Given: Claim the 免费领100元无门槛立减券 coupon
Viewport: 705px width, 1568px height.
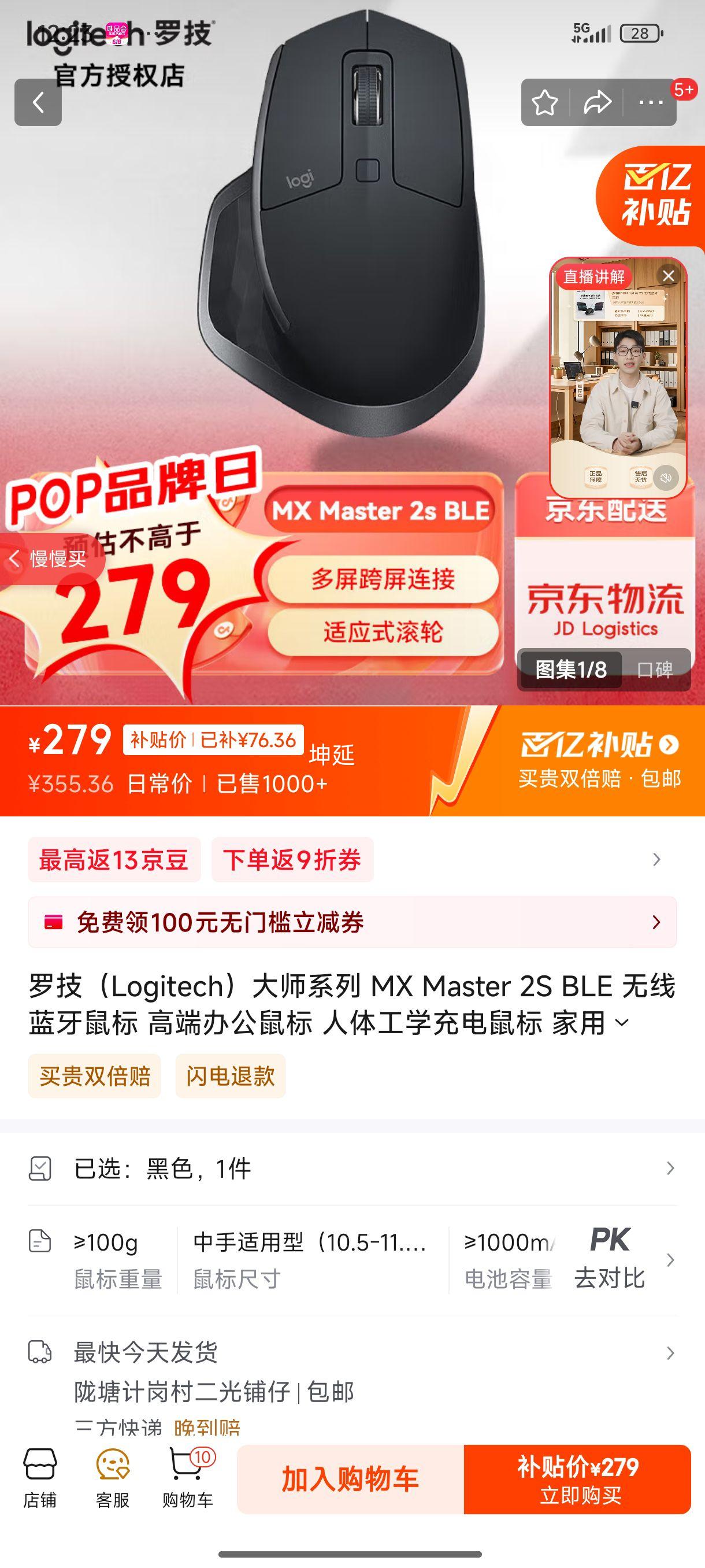Looking at the screenshot, I should click(x=351, y=922).
